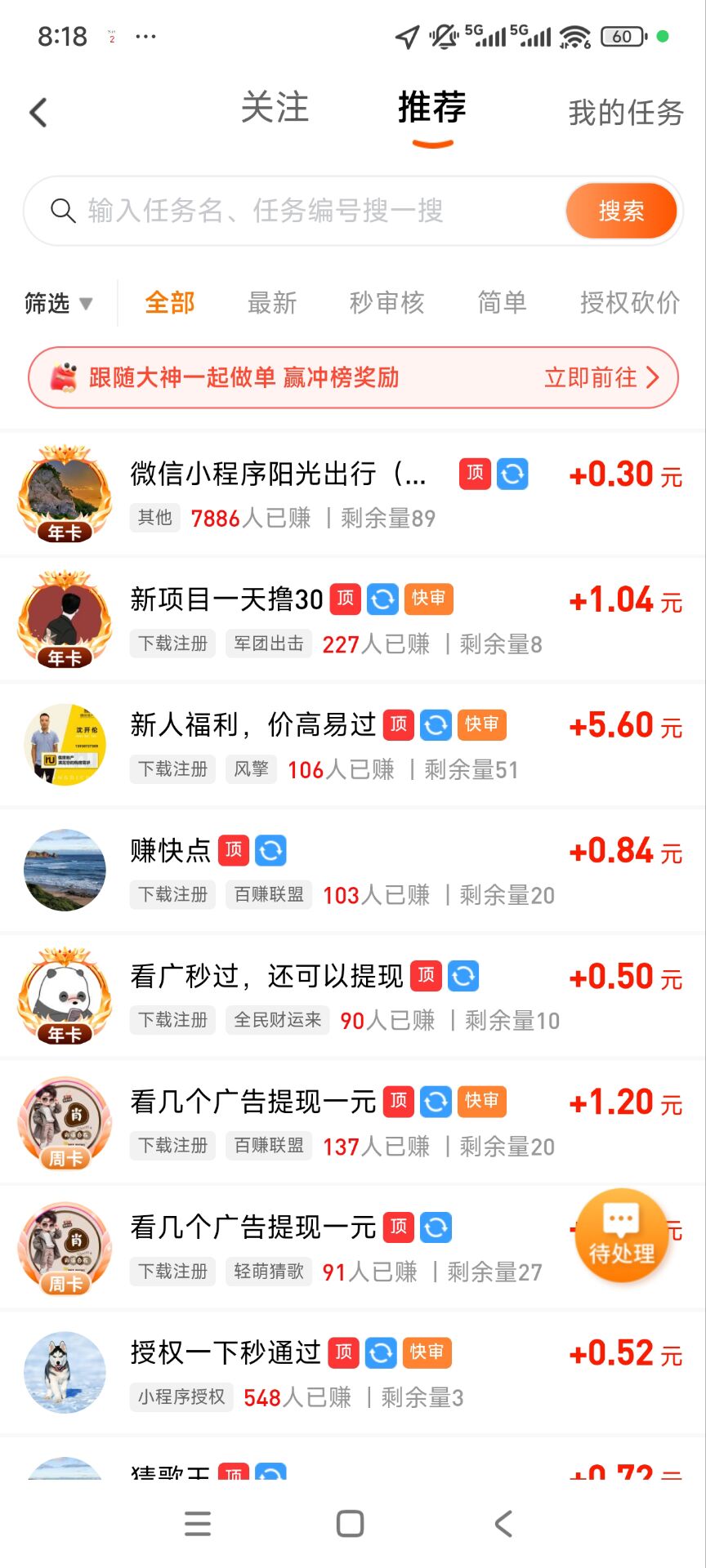The height and width of the screenshot is (1568, 706).
Task: Tap the system home button
Action: [350, 1524]
